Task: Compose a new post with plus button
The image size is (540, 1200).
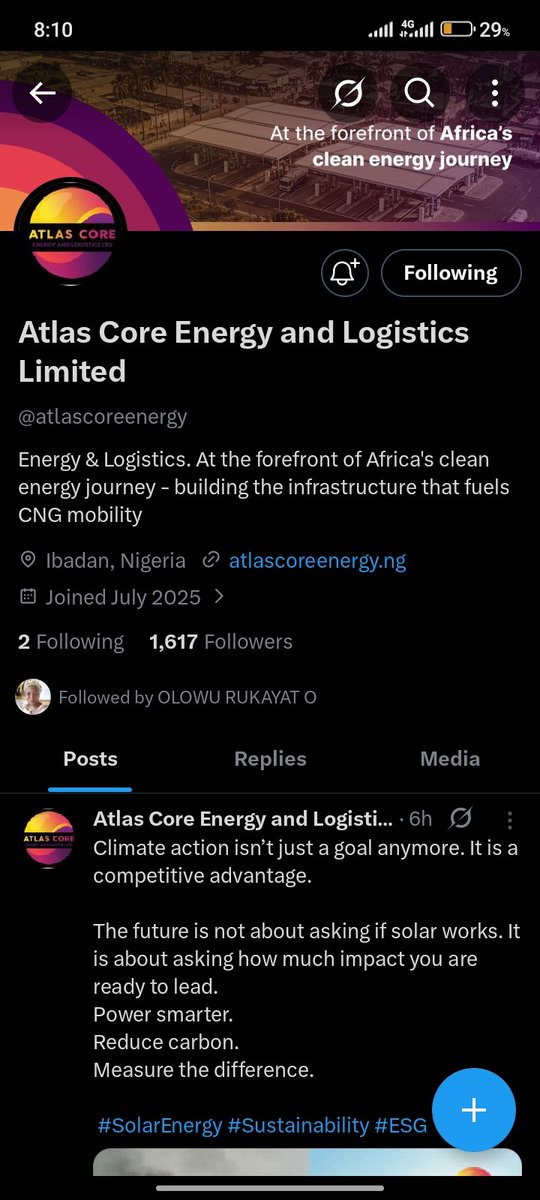Action: pyautogui.click(x=474, y=1110)
